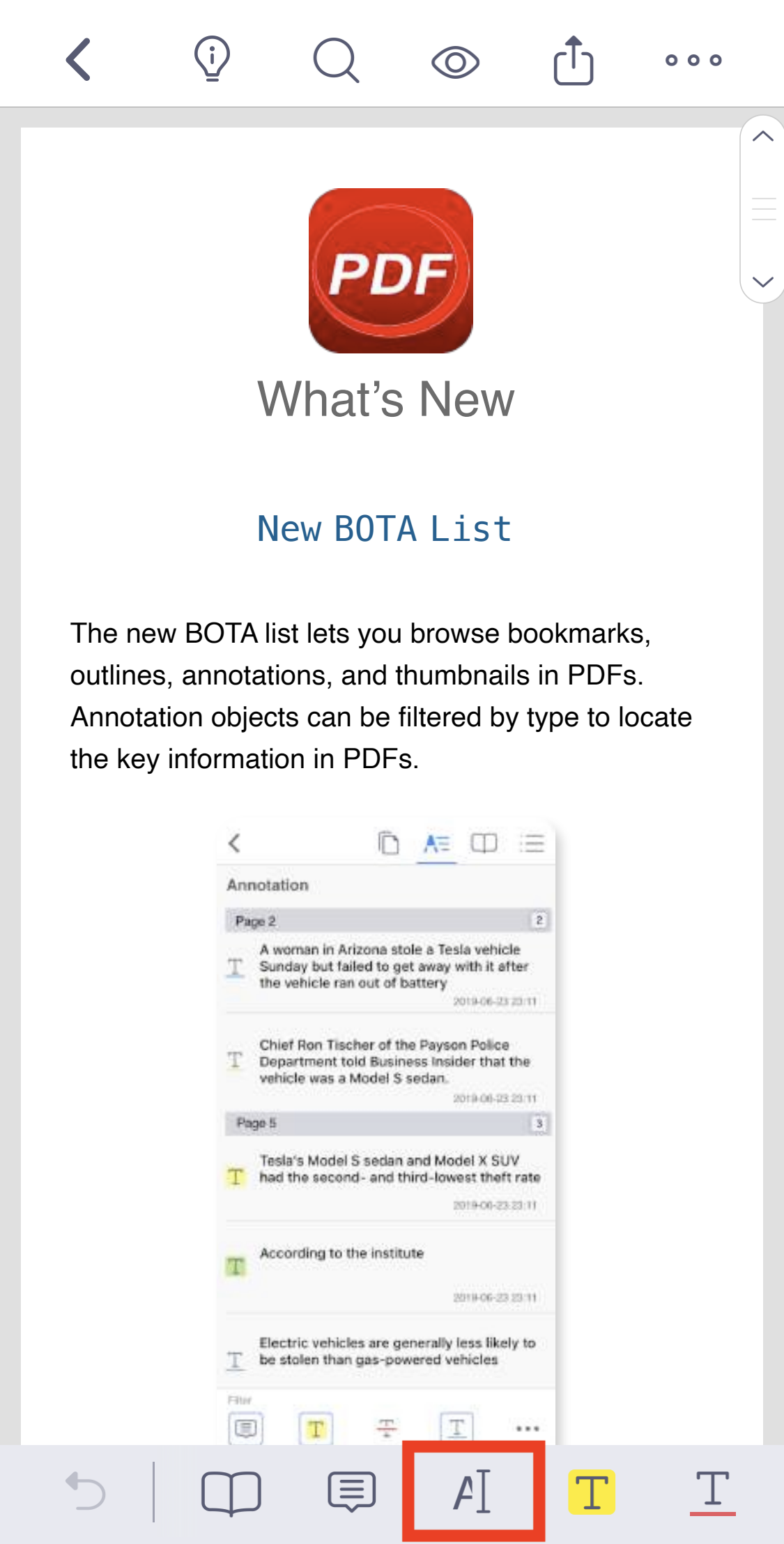Go back using the top-left arrow

79,60
